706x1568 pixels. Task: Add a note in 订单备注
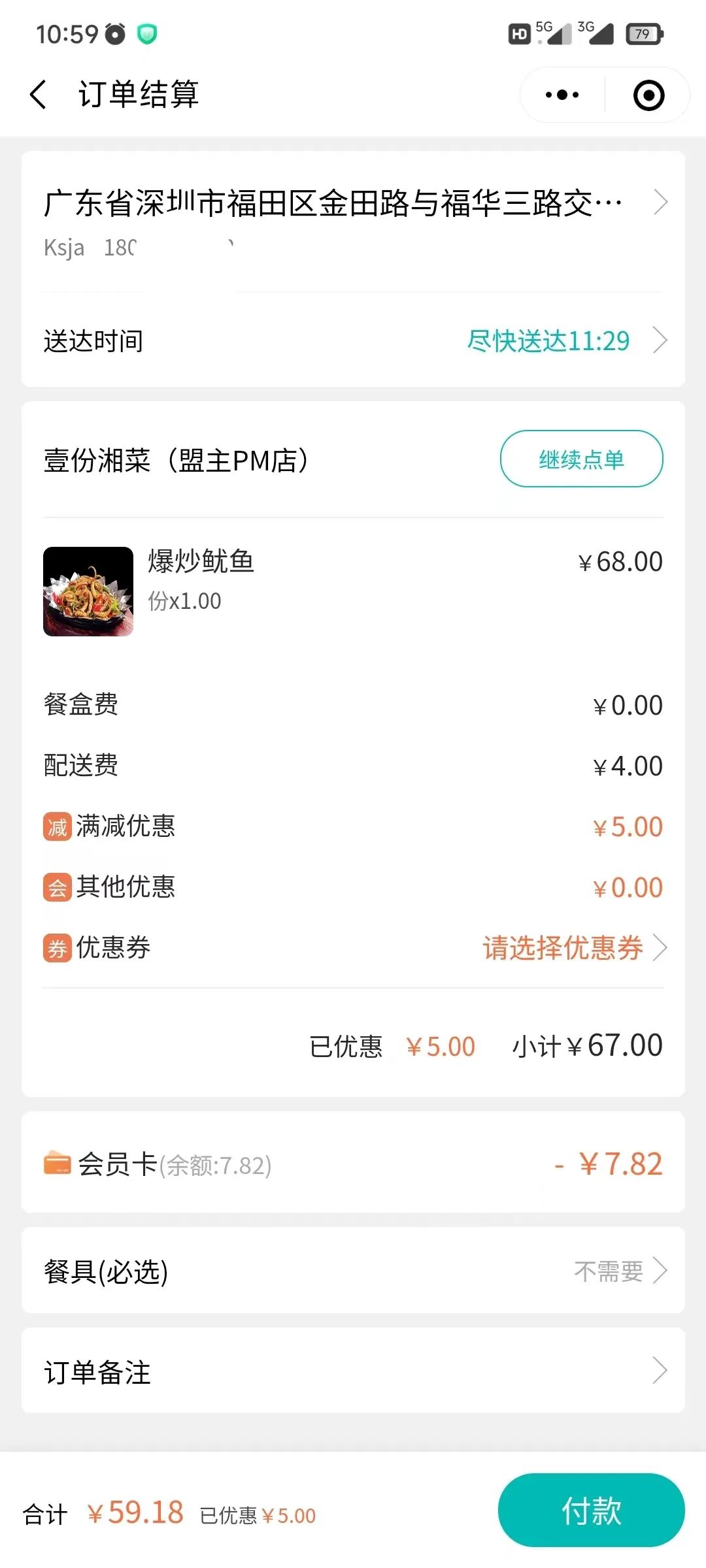click(x=353, y=1371)
